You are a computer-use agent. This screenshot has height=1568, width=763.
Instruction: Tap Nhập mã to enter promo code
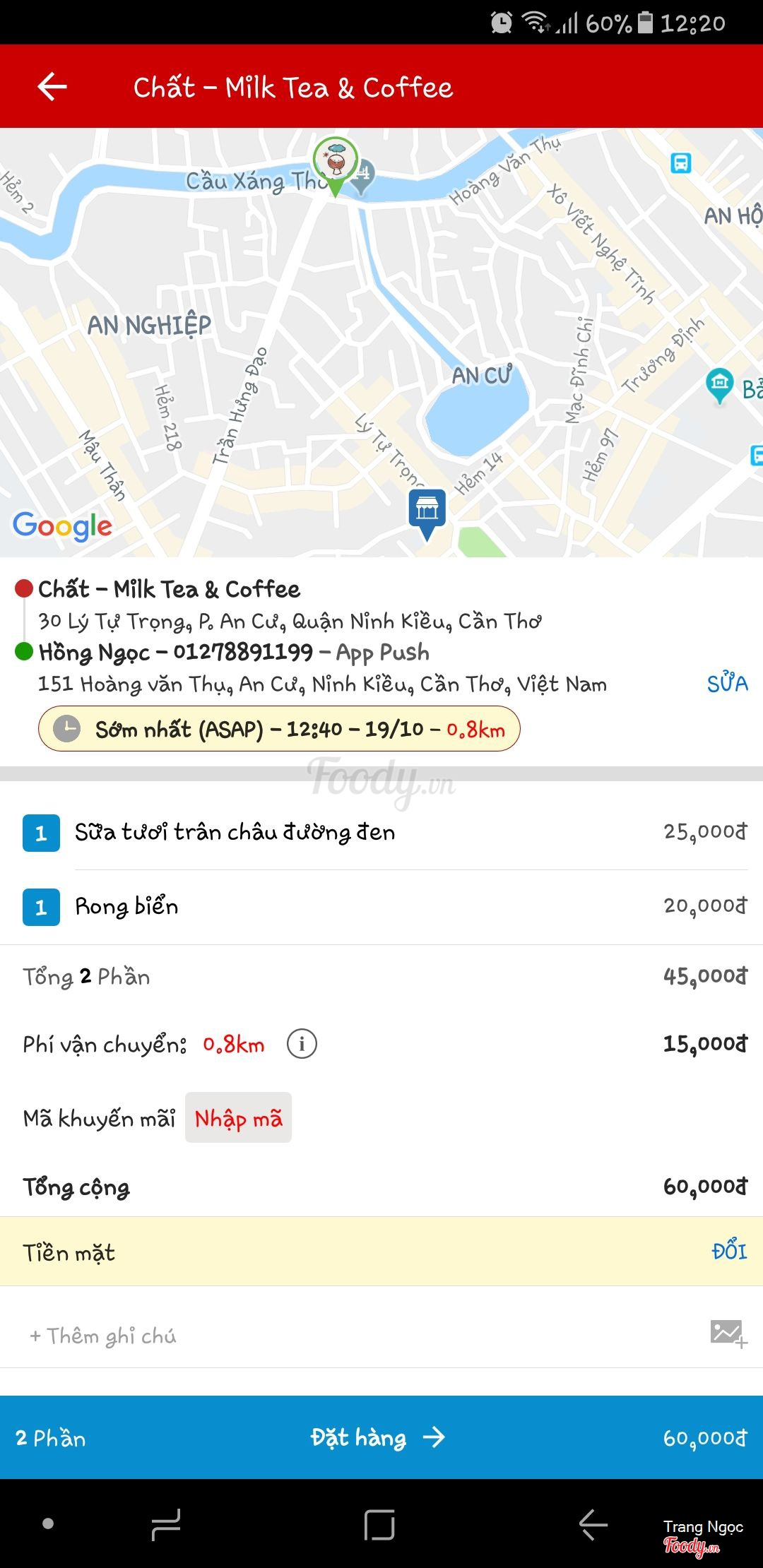(238, 1118)
